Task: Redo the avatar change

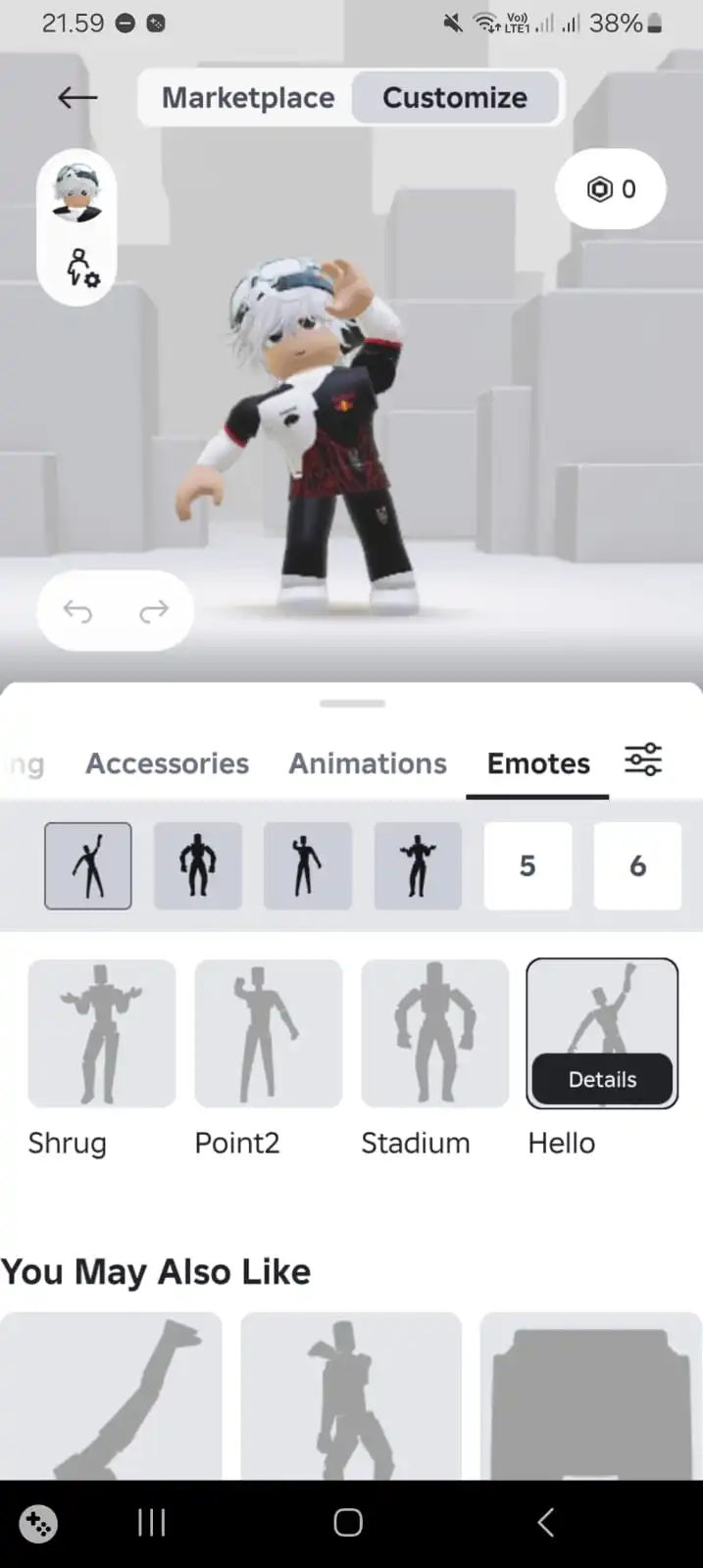Action: [x=154, y=612]
